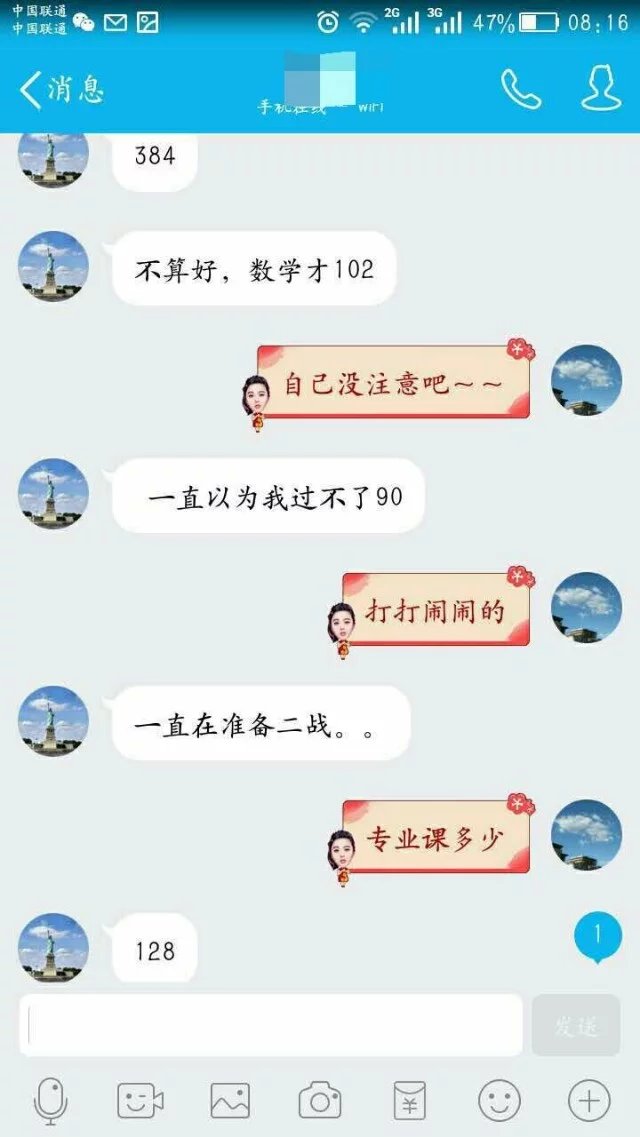The height and width of the screenshot is (1137, 640).
Task: Tap the message text input field
Action: [x=271, y=1025]
